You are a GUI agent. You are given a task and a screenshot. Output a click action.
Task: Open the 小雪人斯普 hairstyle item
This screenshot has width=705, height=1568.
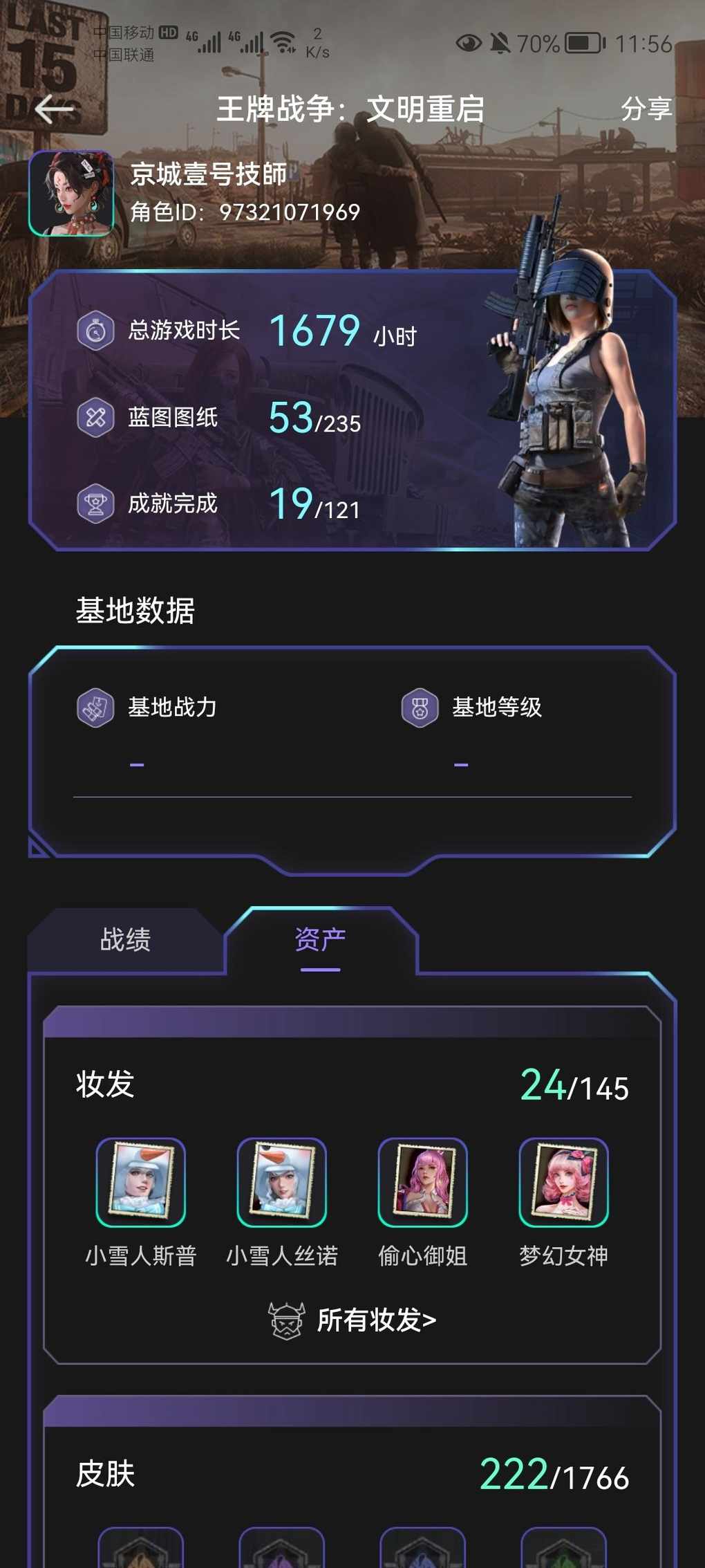(141, 1182)
